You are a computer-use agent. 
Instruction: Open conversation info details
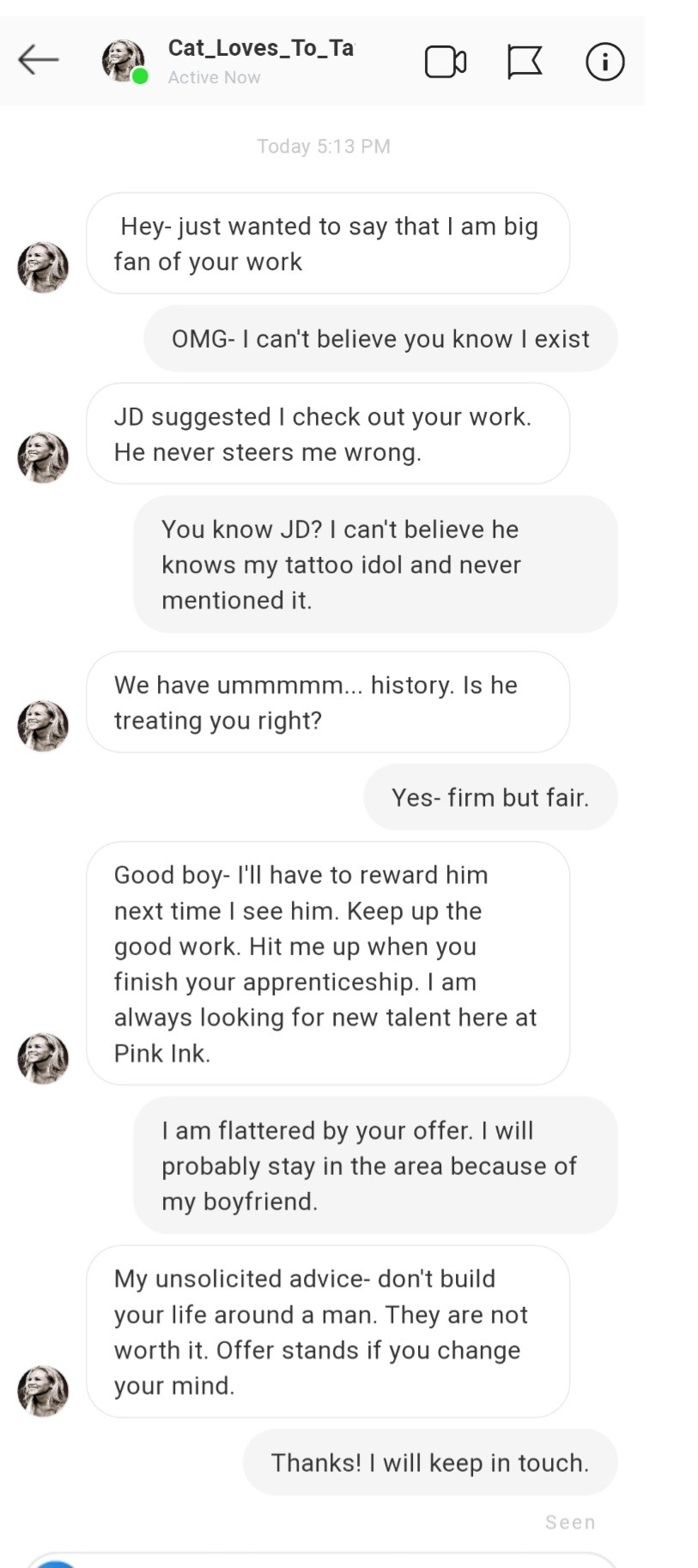604,62
